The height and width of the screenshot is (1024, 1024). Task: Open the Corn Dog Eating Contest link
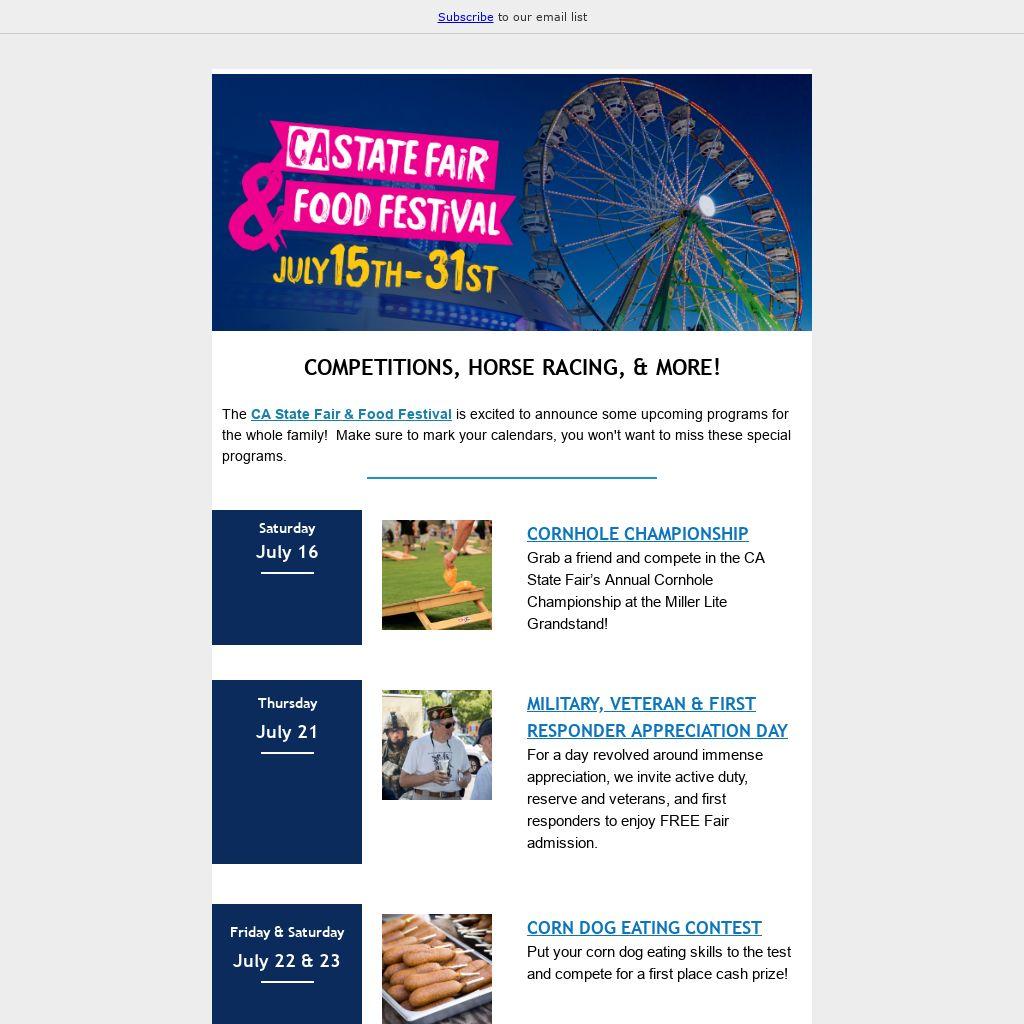(x=644, y=928)
